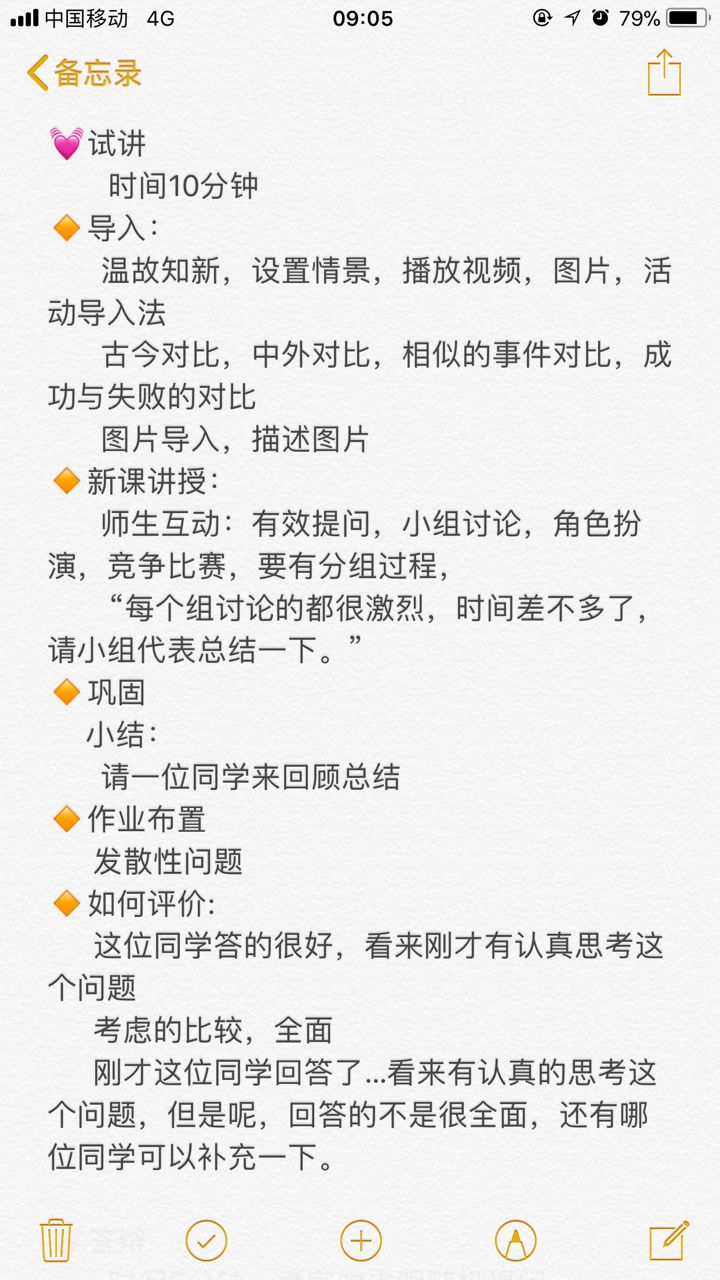Share this note

tap(663, 73)
